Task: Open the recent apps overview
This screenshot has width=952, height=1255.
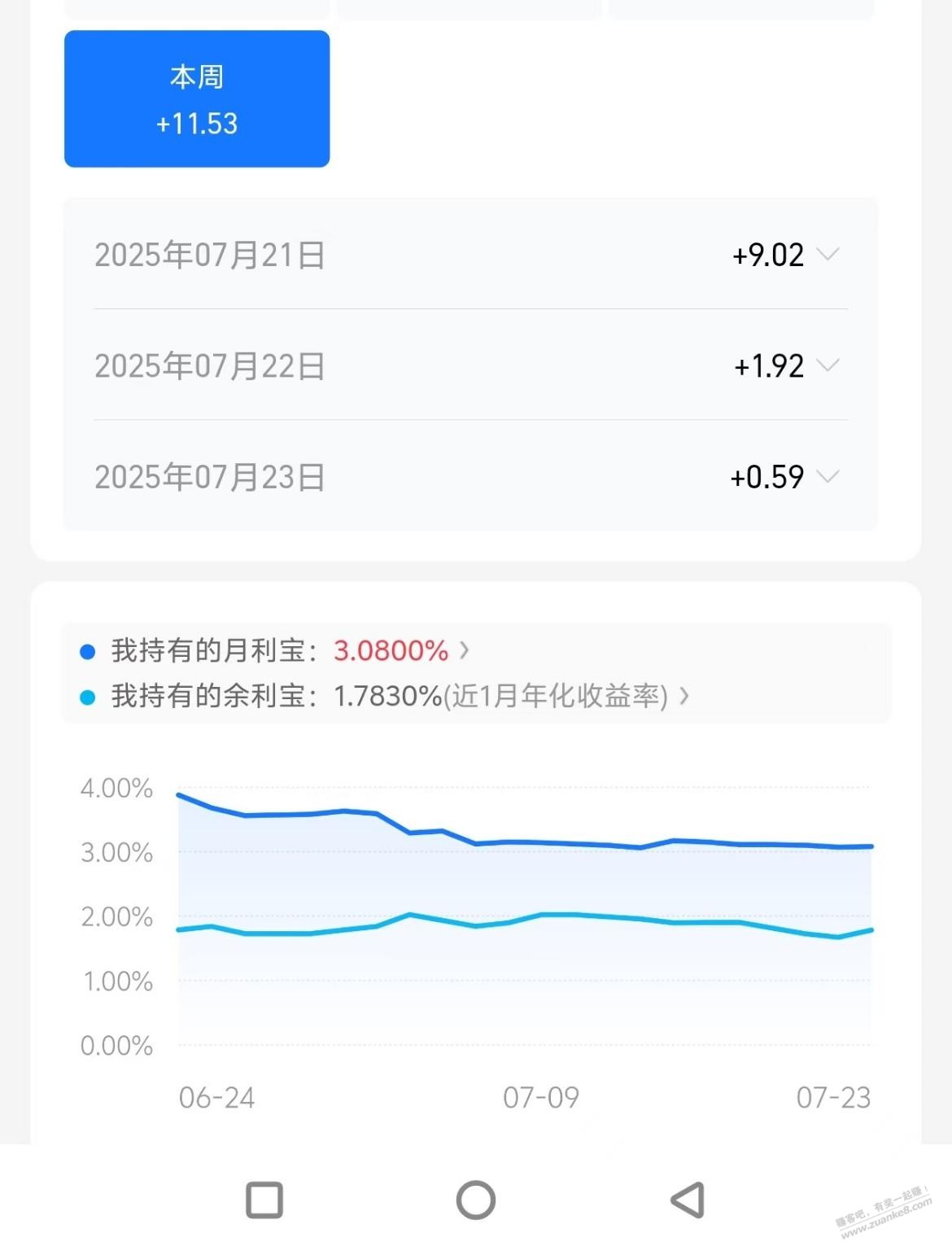Action: (x=264, y=1200)
